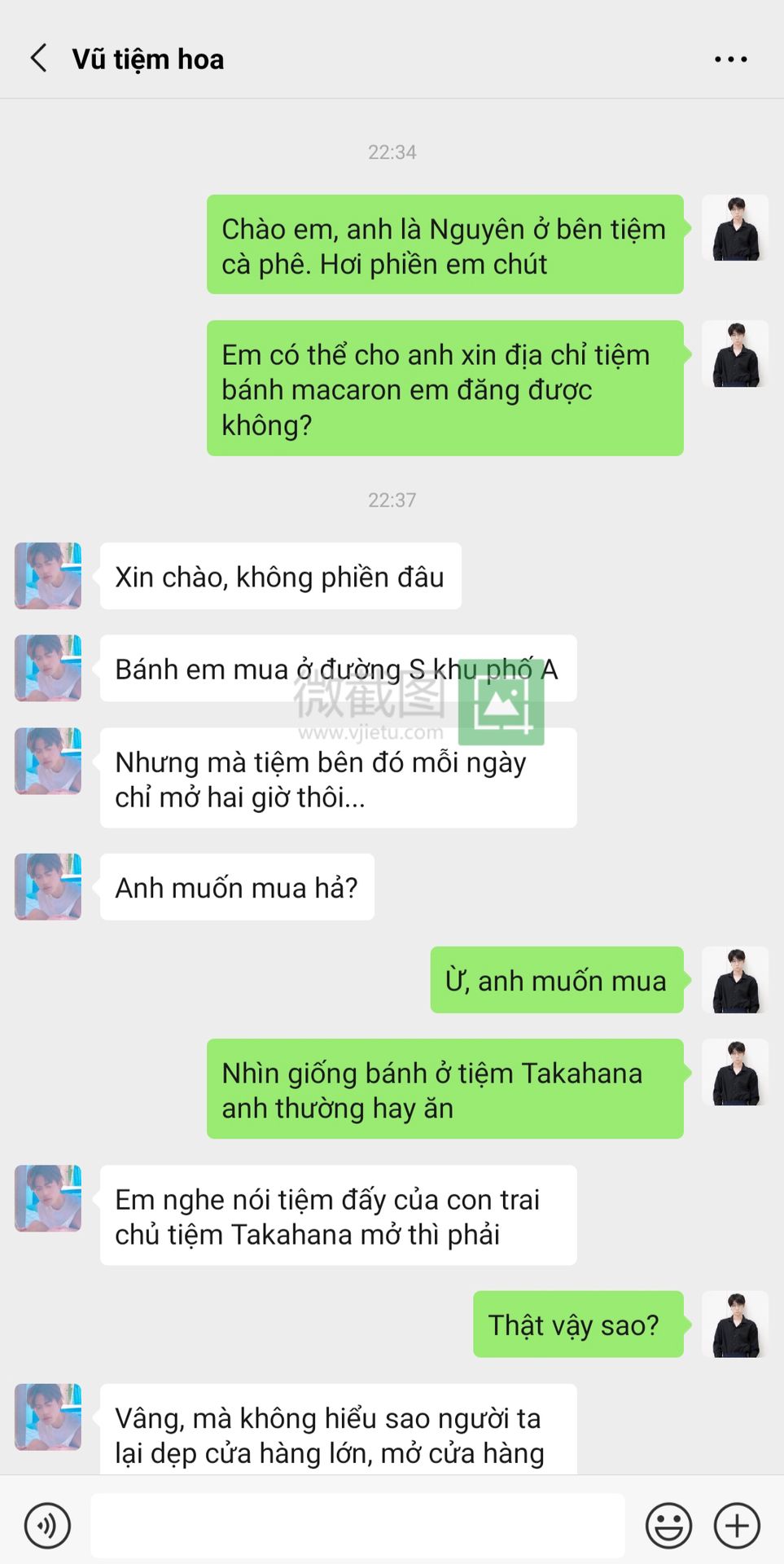Screen dimensions: 784x1564
Task: Switch to voice message input
Action: point(47,1525)
